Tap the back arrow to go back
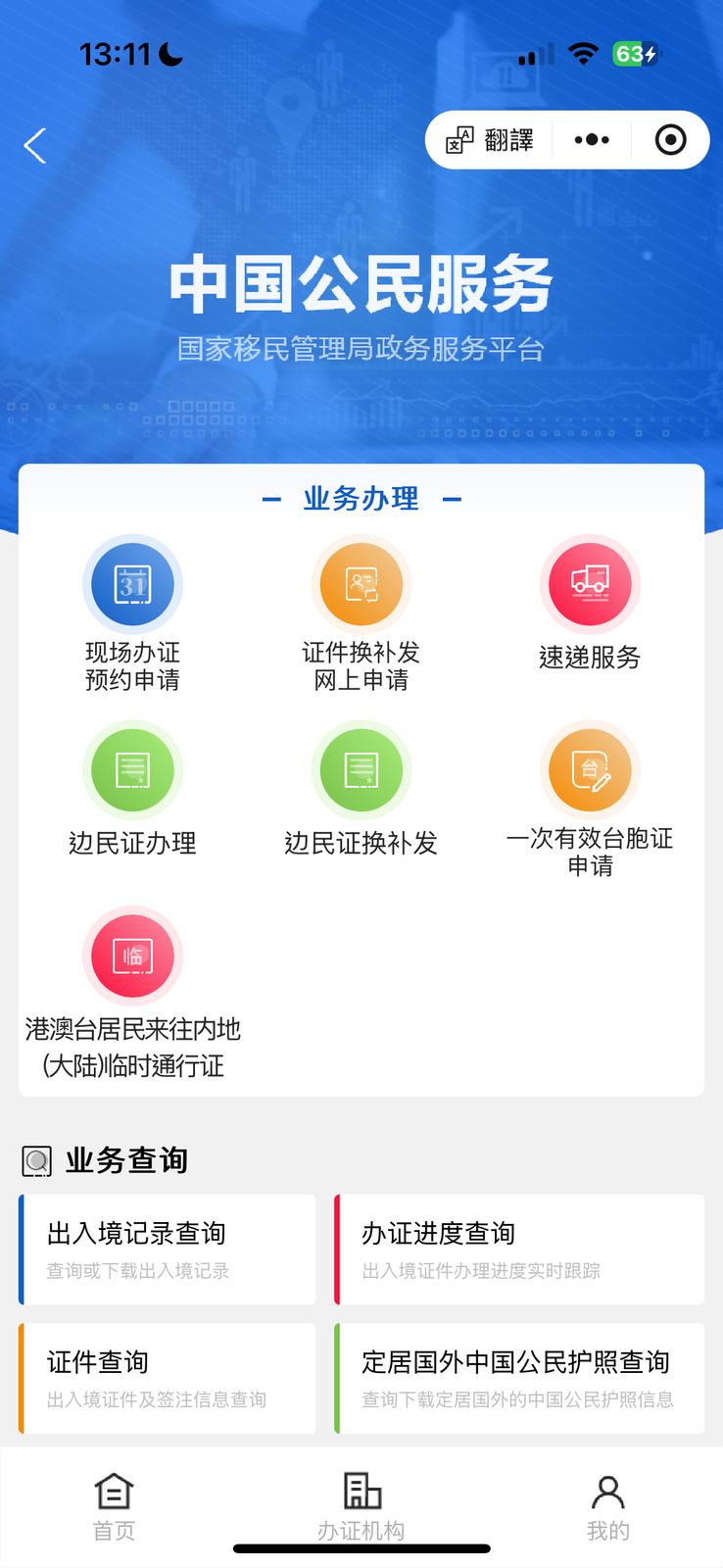723x1568 pixels. pos(34,144)
